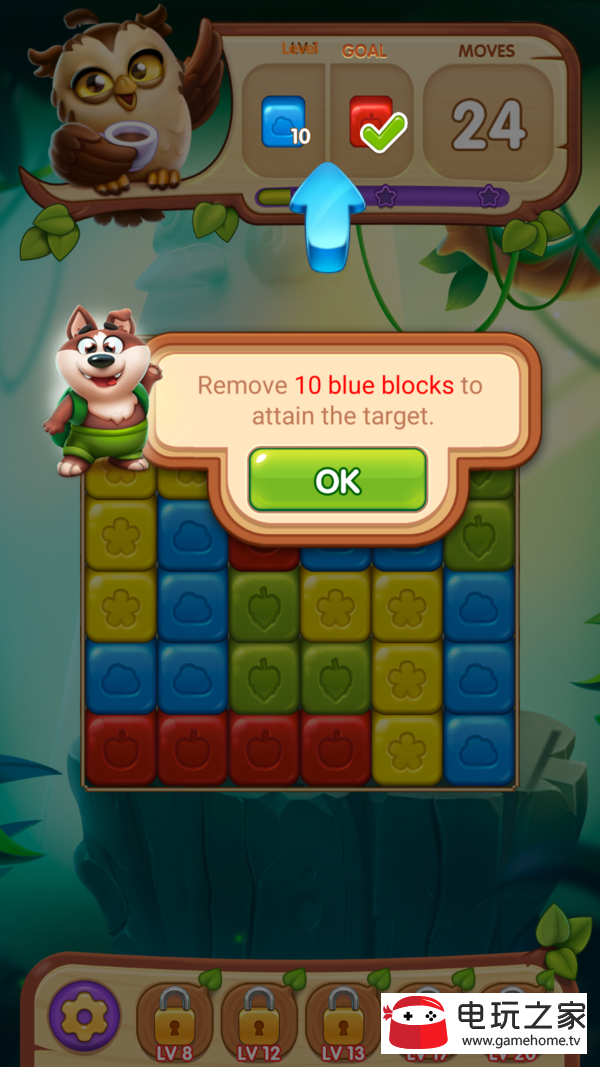Tap the locked LV 13 booster
The height and width of the screenshot is (1067, 600).
point(343,1020)
